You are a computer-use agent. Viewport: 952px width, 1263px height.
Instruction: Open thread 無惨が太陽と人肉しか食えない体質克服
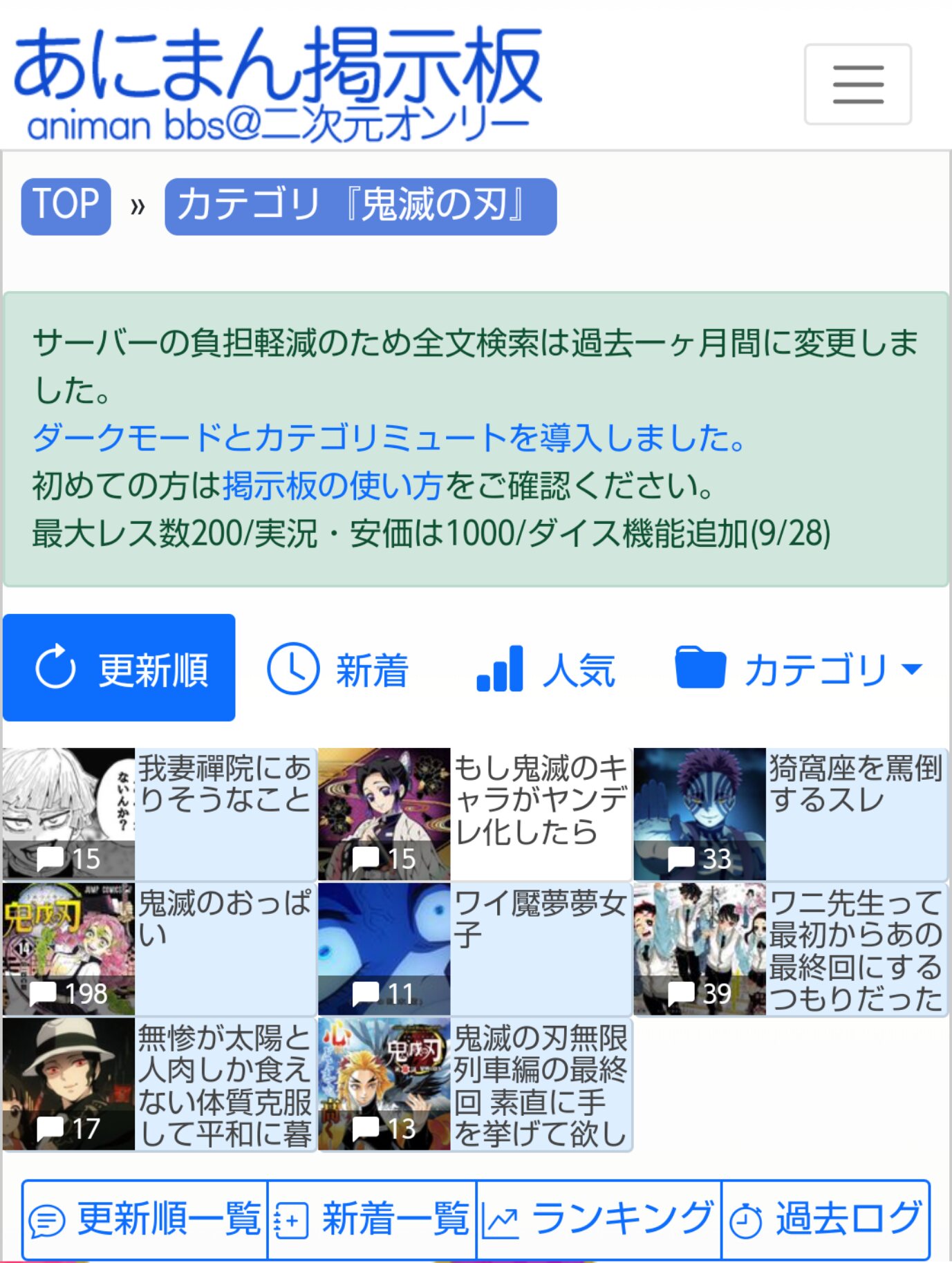point(159,1084)
